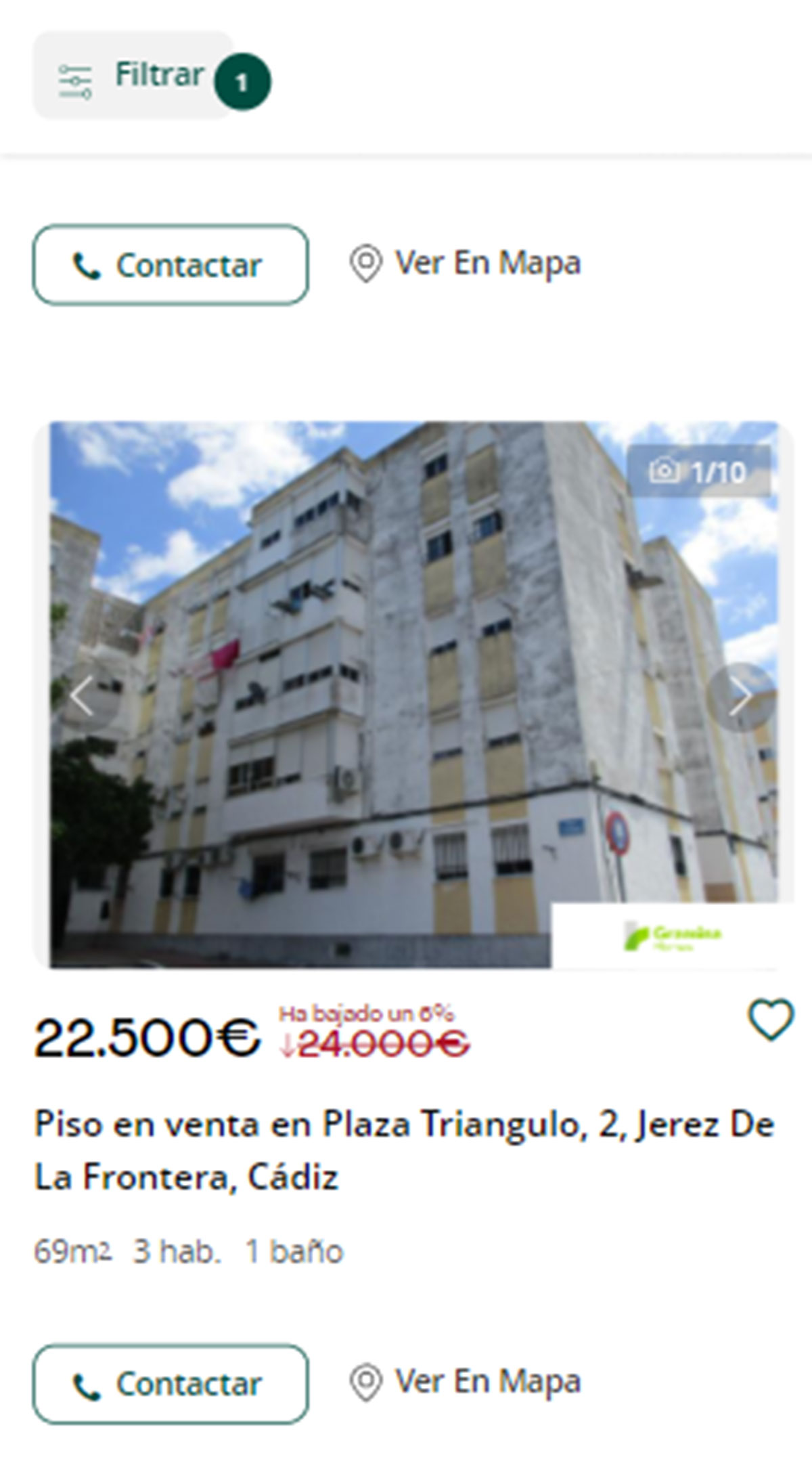
Task: Save Plaza Triangulo flat with heart icon
Action: [770, 1020]
